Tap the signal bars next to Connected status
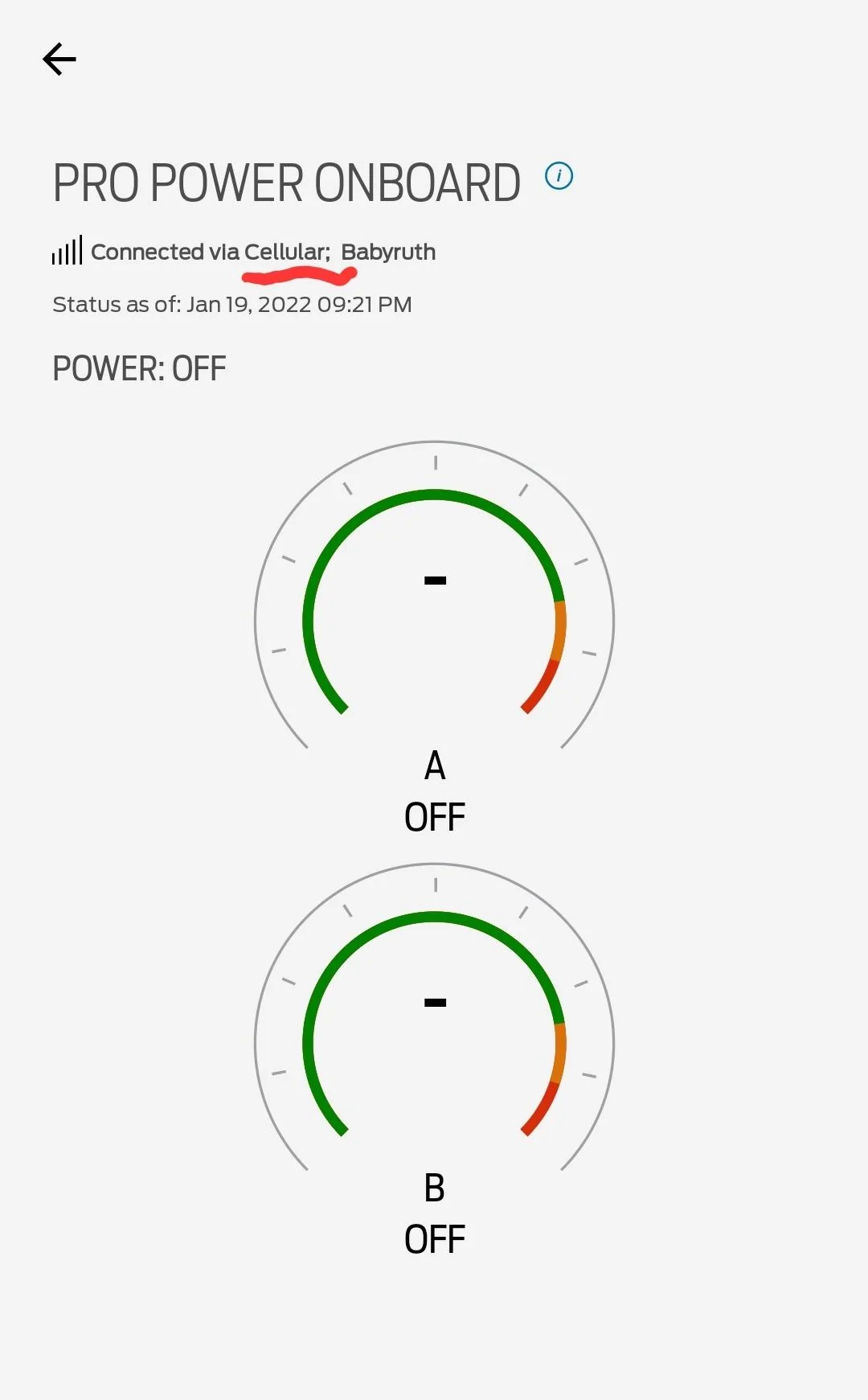 pos(68,250)
